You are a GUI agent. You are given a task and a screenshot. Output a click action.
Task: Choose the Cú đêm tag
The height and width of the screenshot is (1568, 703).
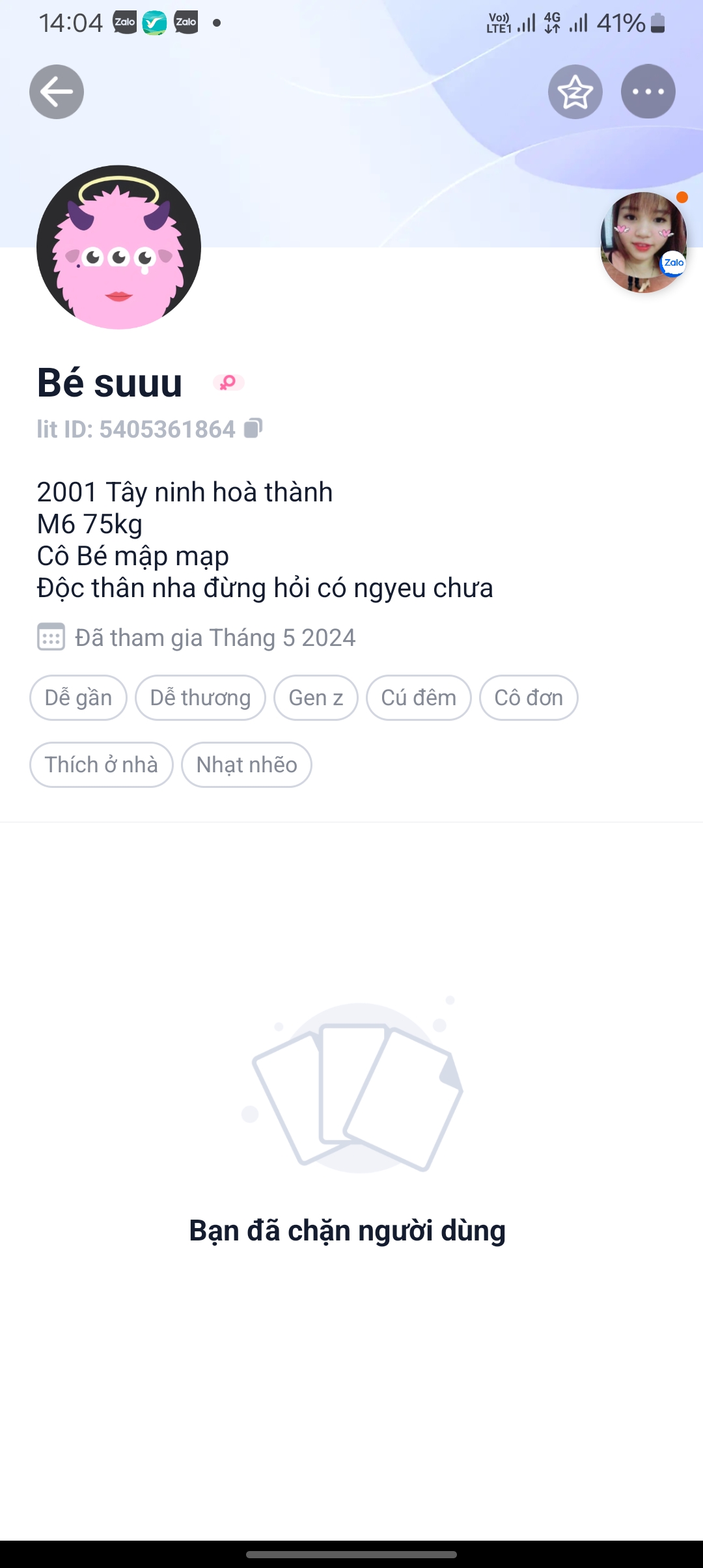point(419,698)
